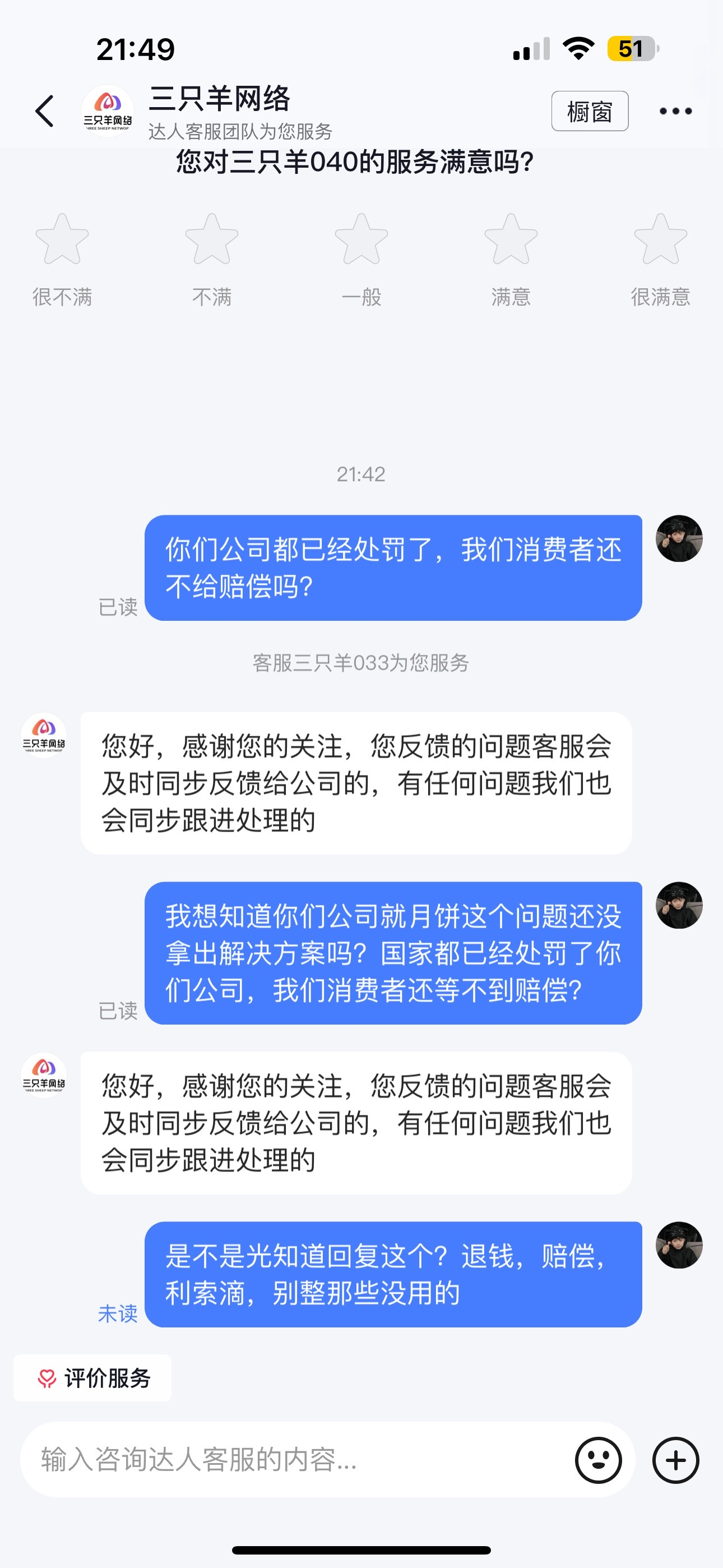Select the 一般 star rating

361,239
